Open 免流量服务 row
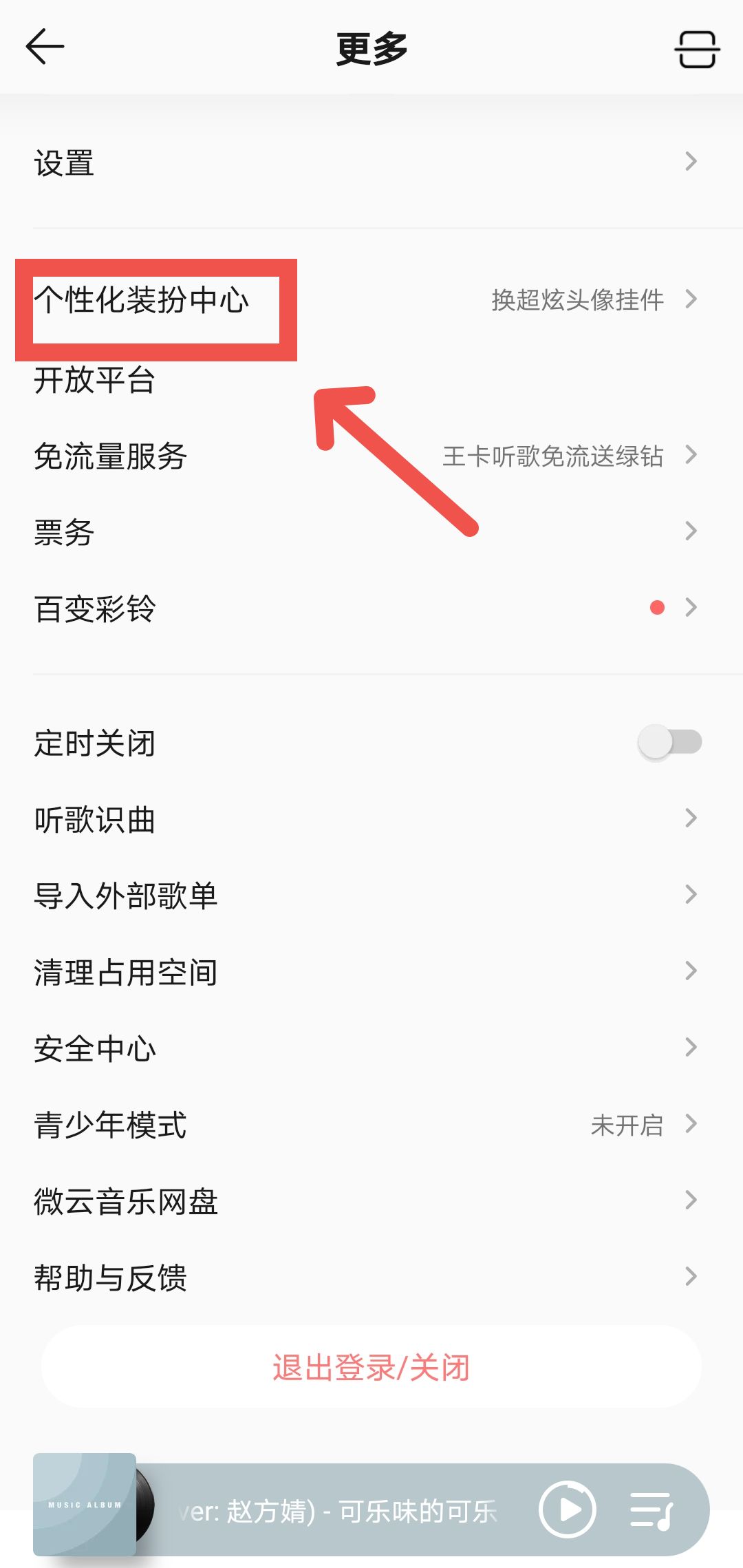Screen dimensions: 743x1568 [x=371, y=456]
